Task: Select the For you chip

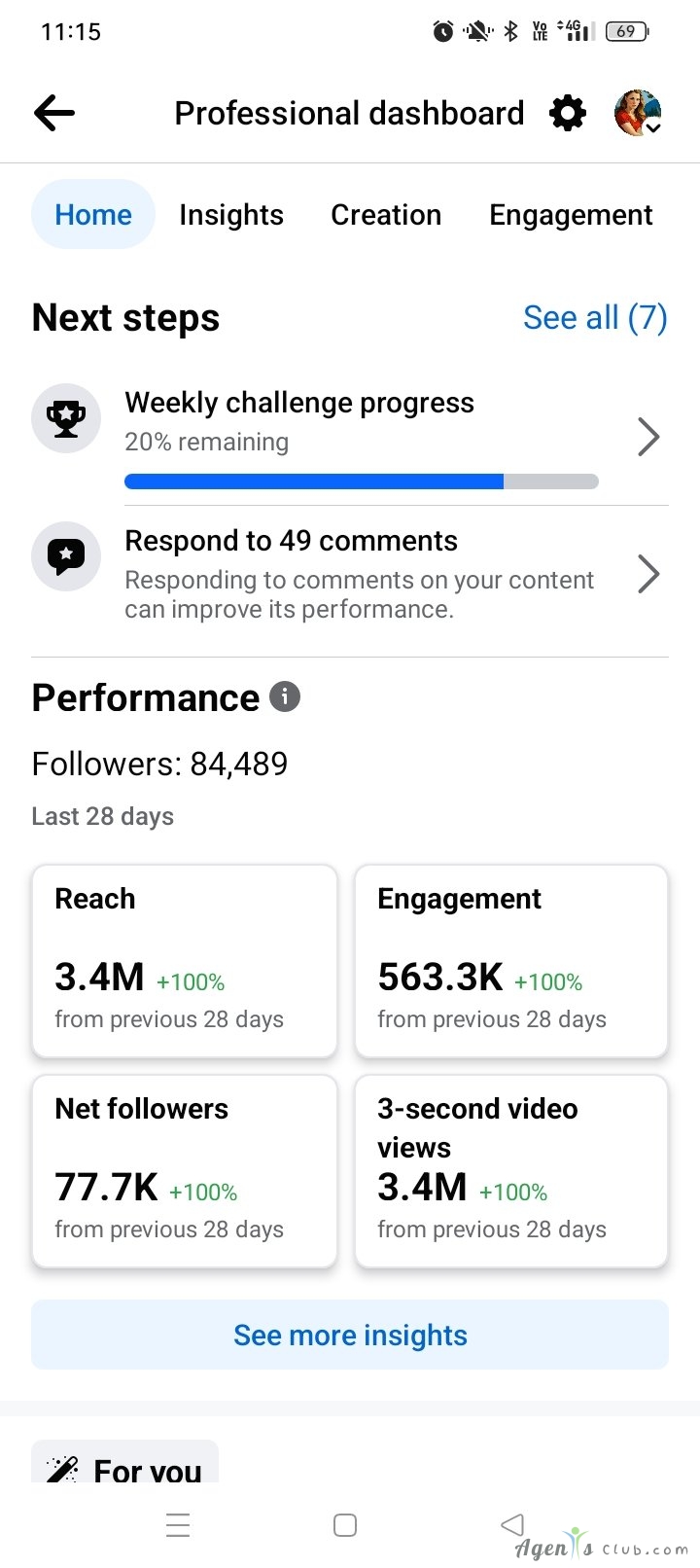Action: point(125,1462)
